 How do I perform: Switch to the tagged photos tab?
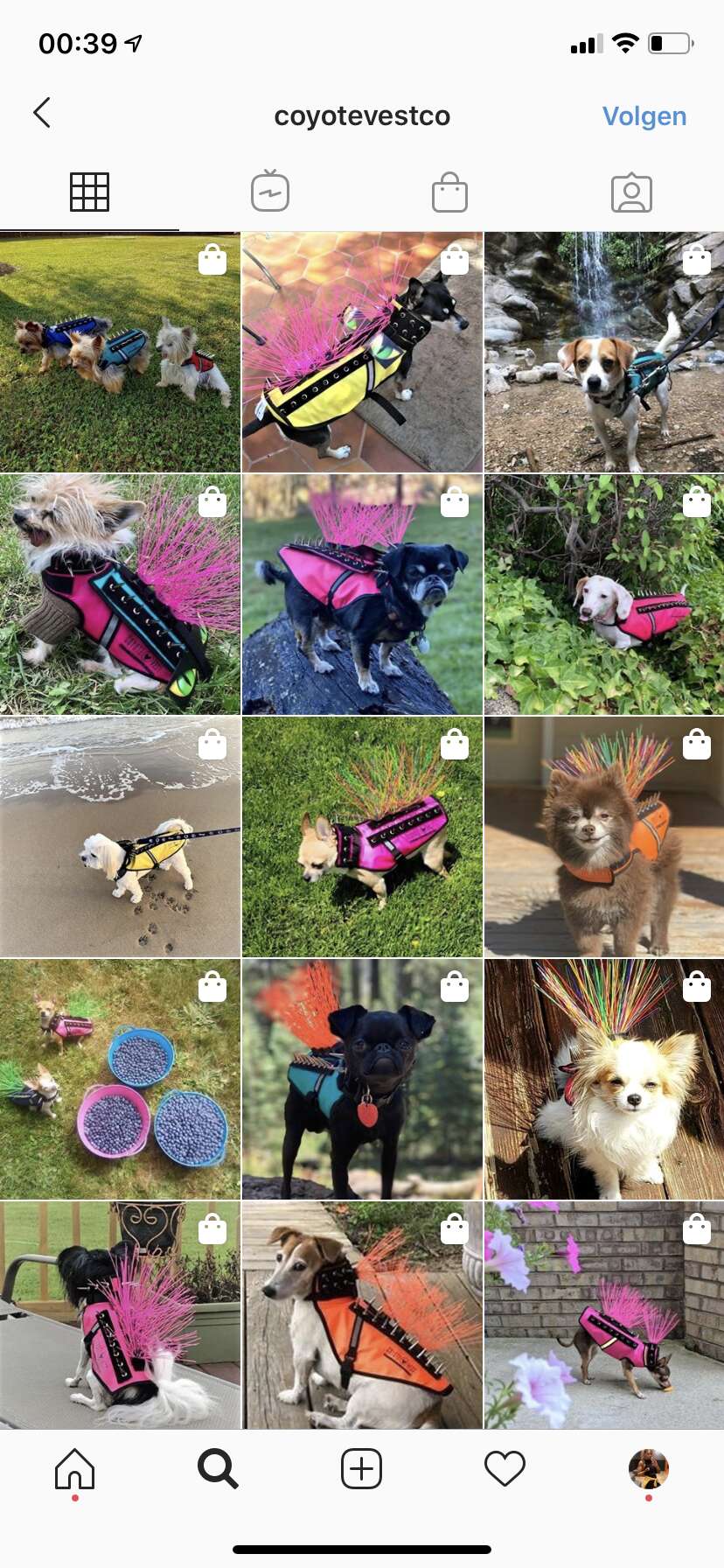click(631, 192)
